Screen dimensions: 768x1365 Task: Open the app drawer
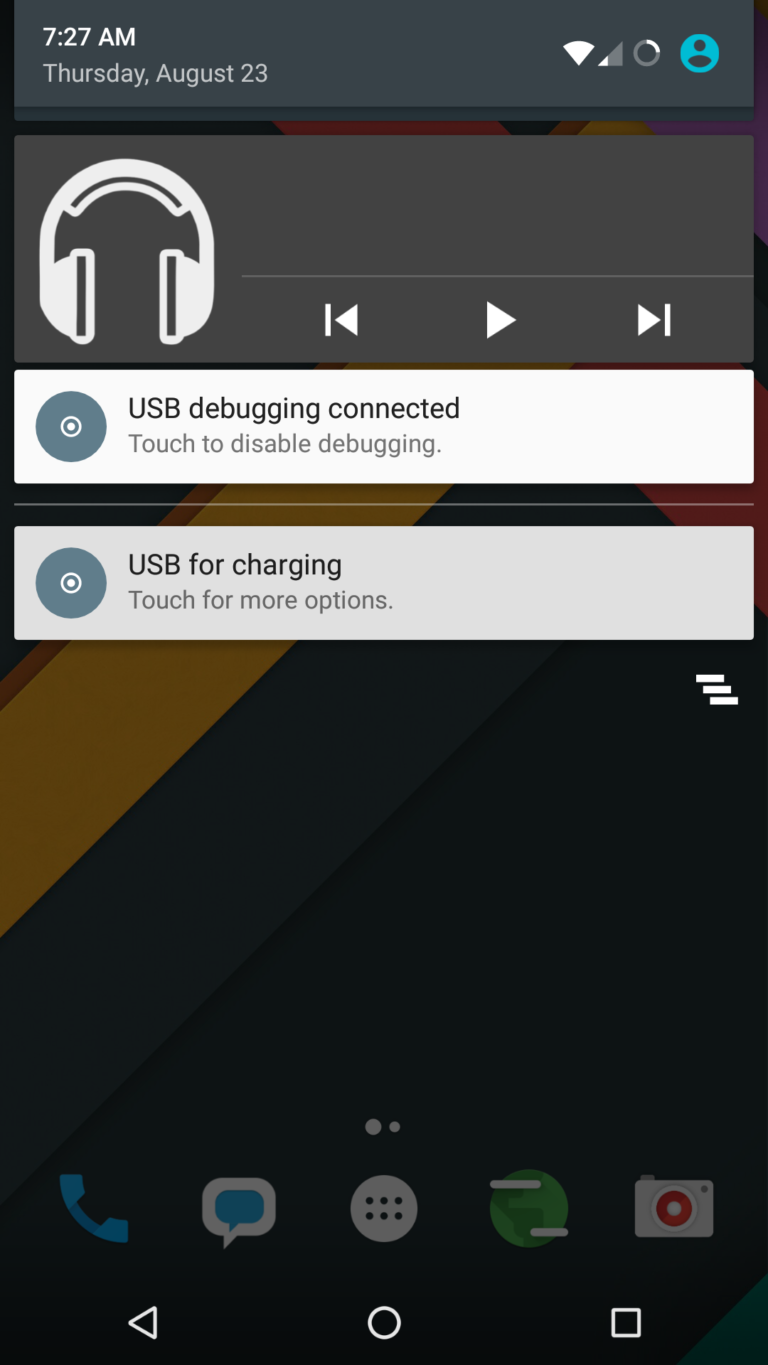(384, 1209)
